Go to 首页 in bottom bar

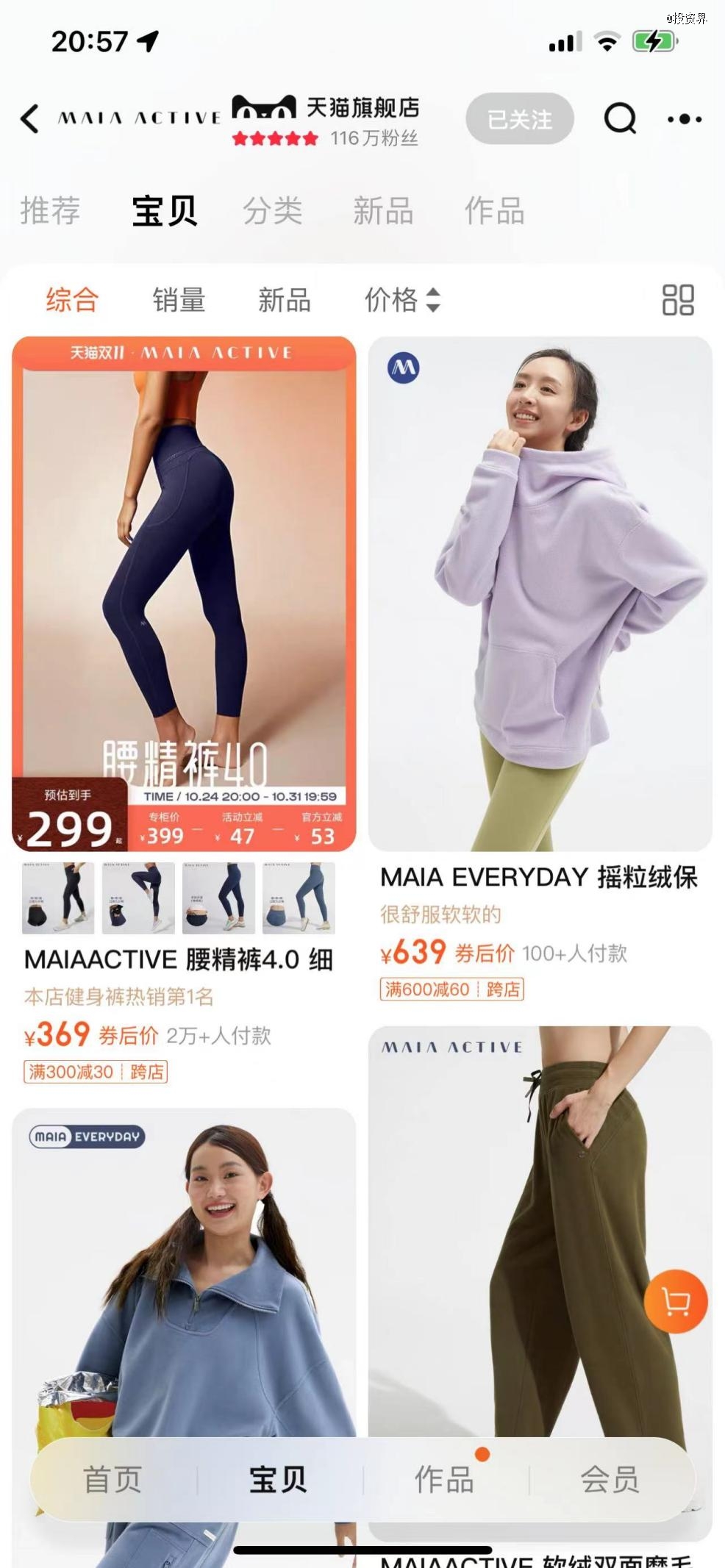point(113,1480)
